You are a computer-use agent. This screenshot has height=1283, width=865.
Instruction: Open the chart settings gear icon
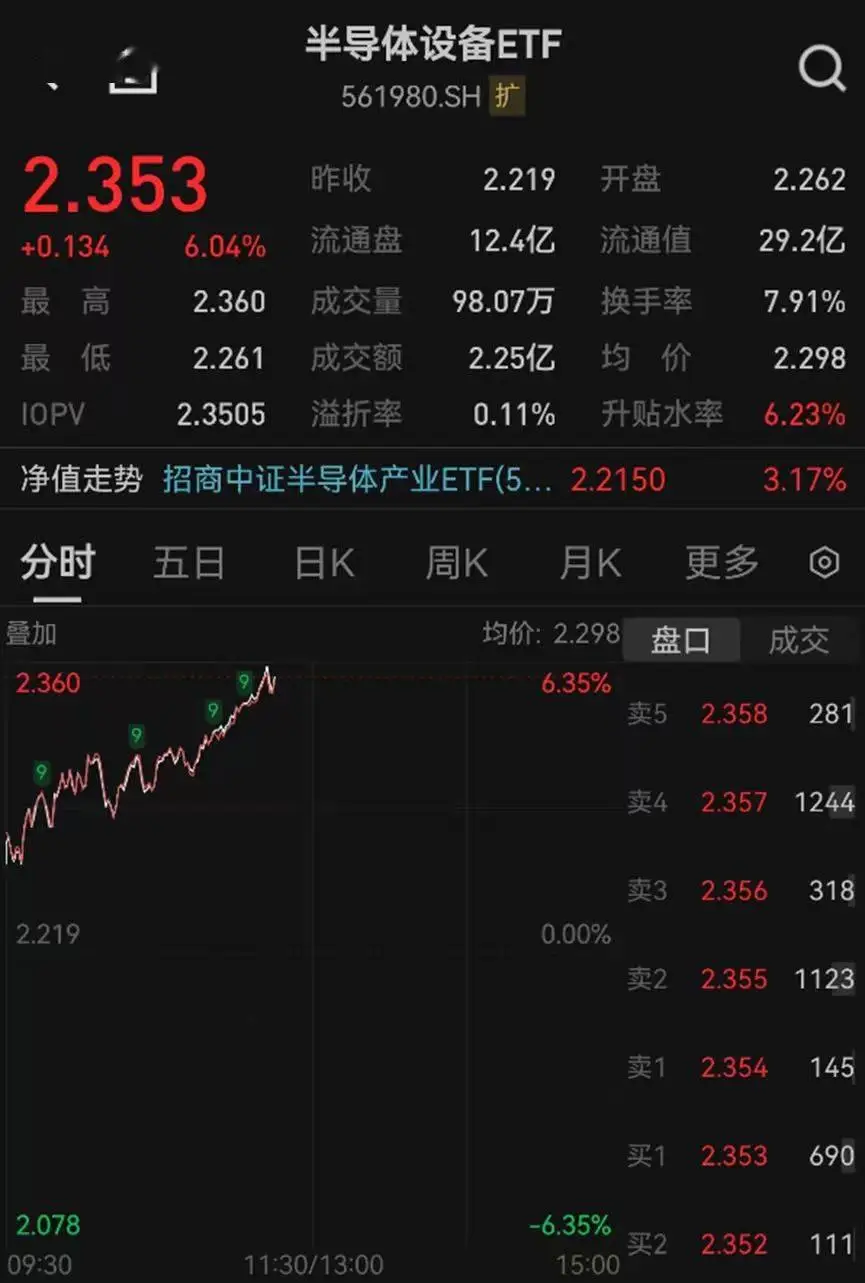click(x=826, y=563)
